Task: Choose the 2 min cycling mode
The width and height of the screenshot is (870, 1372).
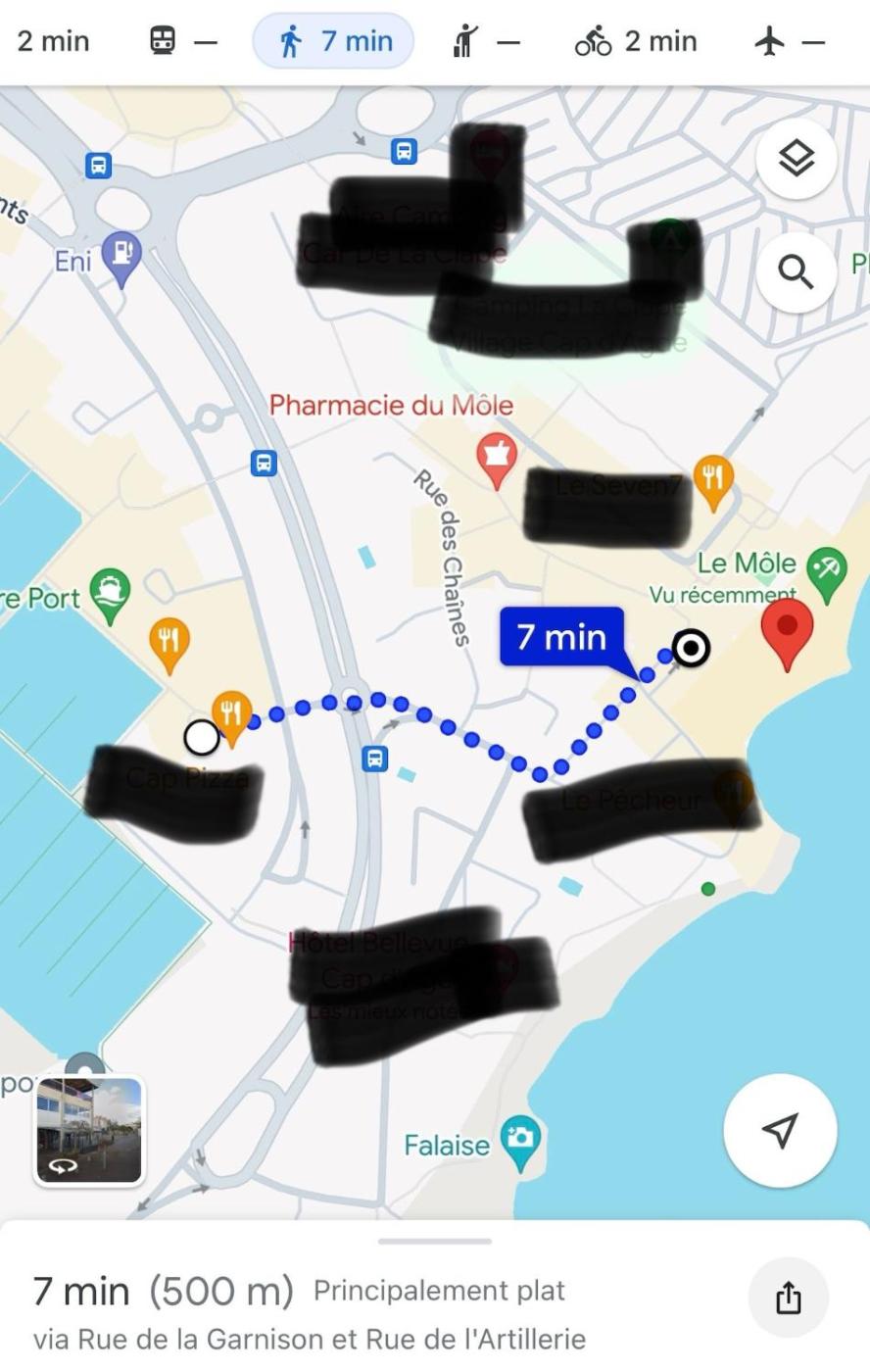Action: pyautogui.click(x=636, y=41)
